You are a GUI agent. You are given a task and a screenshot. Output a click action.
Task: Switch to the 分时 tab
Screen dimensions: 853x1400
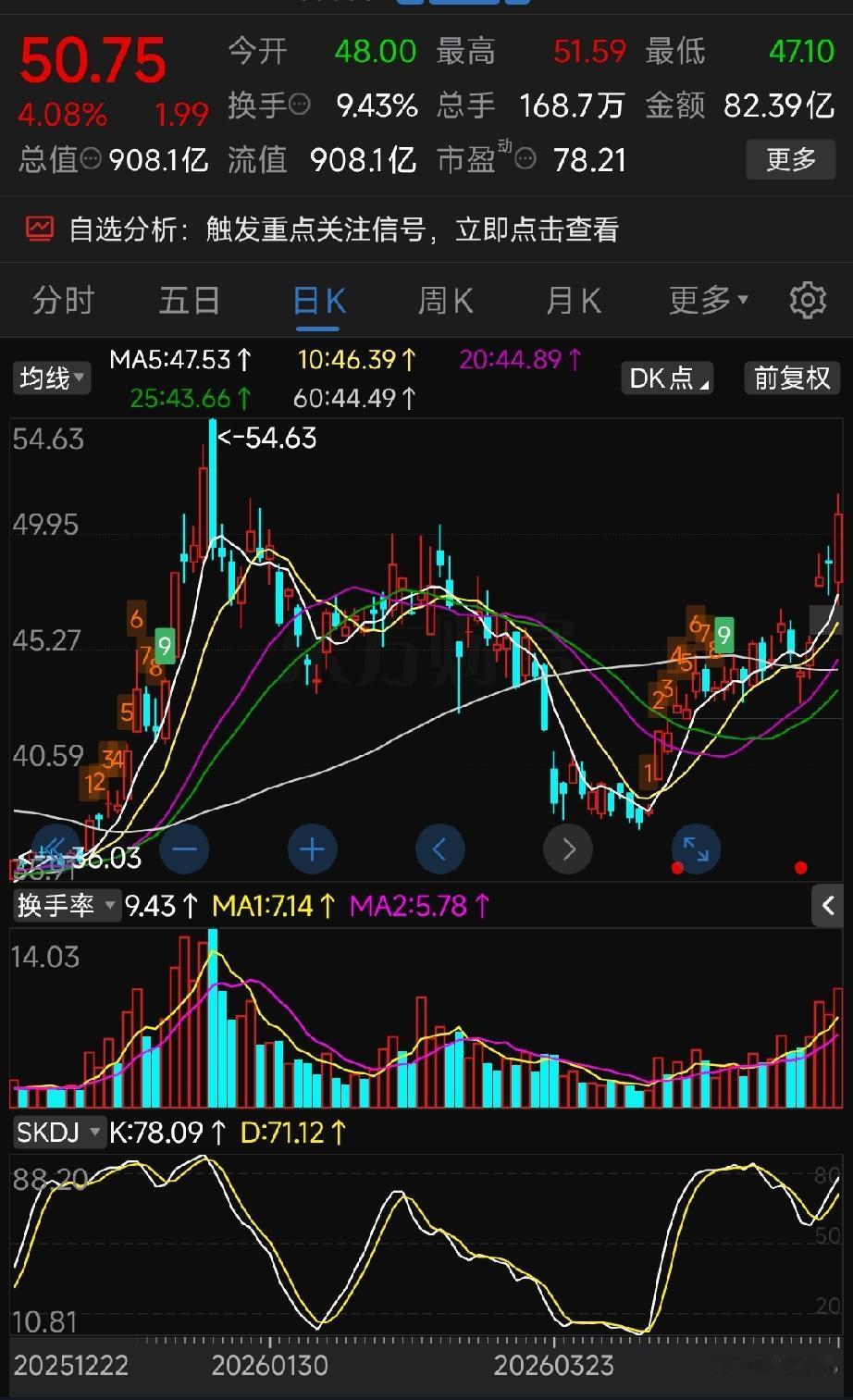click(64, 301)
